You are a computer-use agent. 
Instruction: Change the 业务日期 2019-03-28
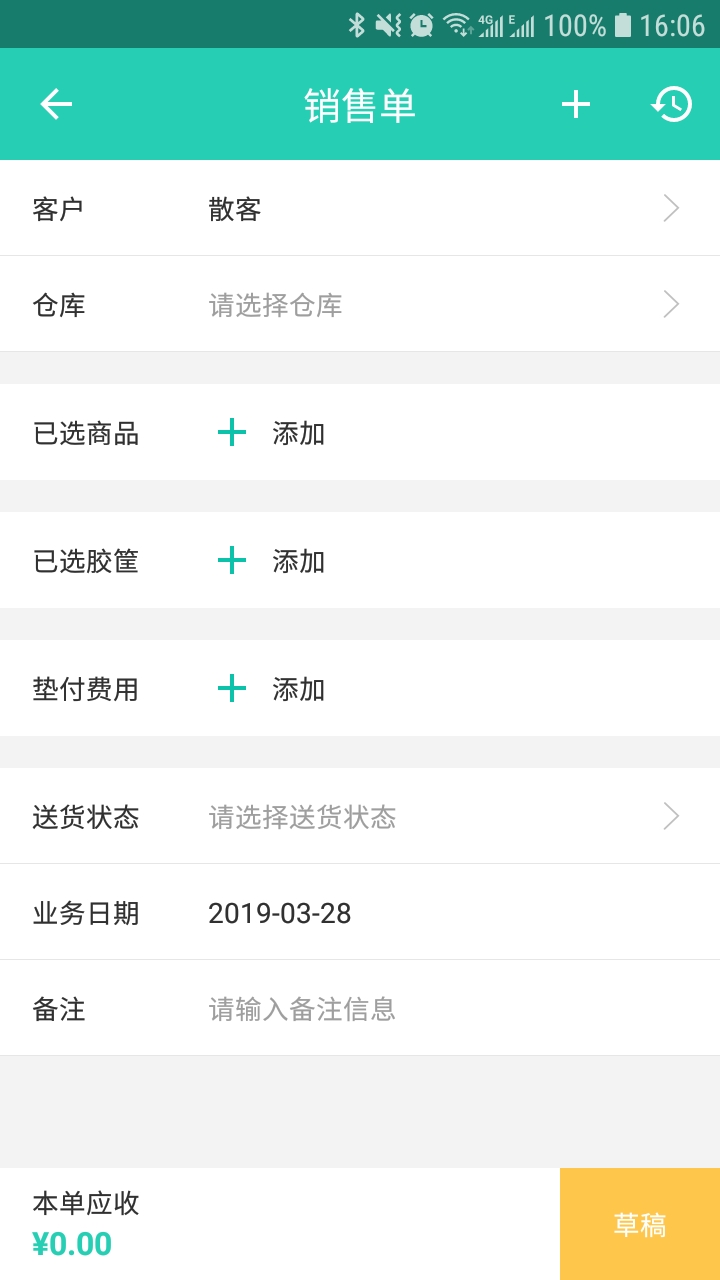click(360, 912)
